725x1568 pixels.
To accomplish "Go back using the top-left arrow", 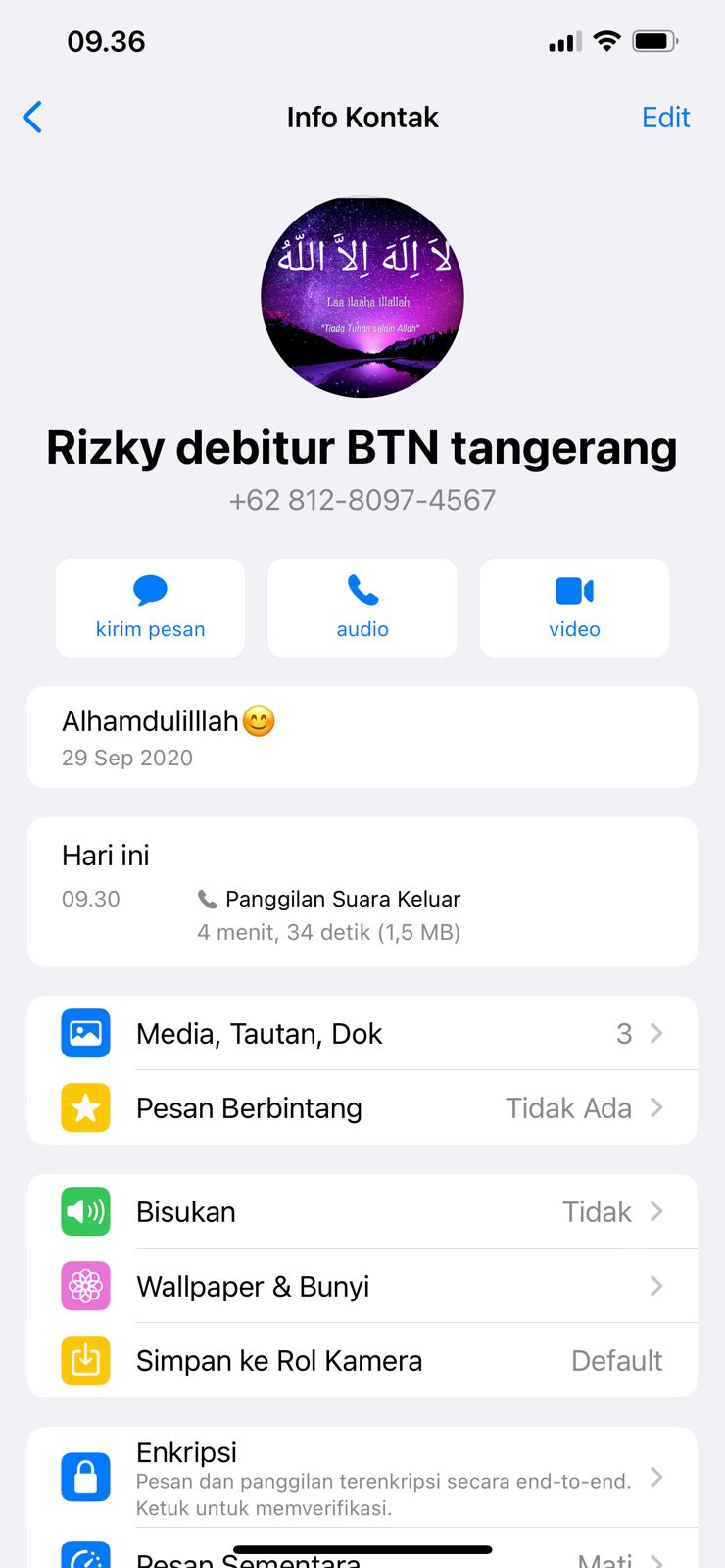I will click(33, 118).
